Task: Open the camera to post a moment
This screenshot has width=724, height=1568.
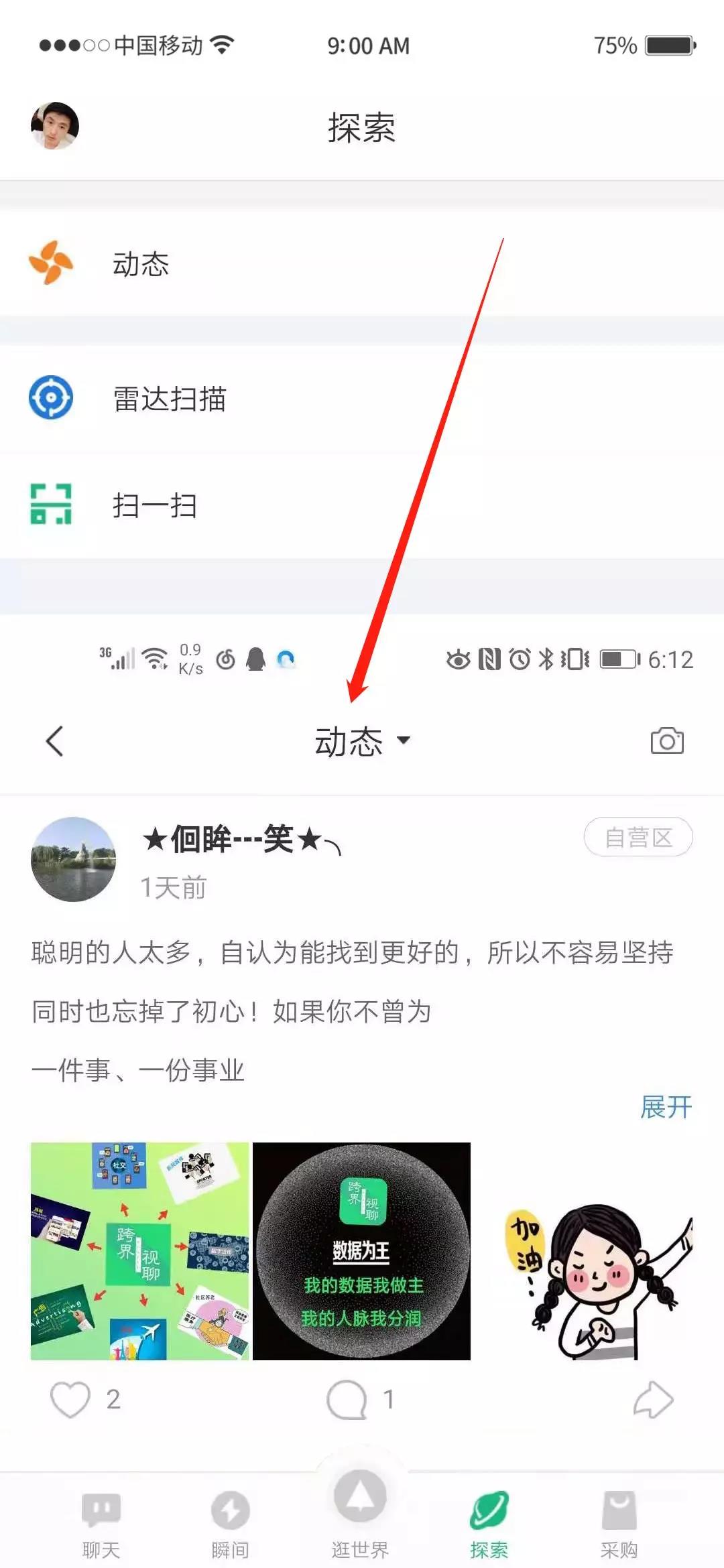Action: [x=667, y=740]
